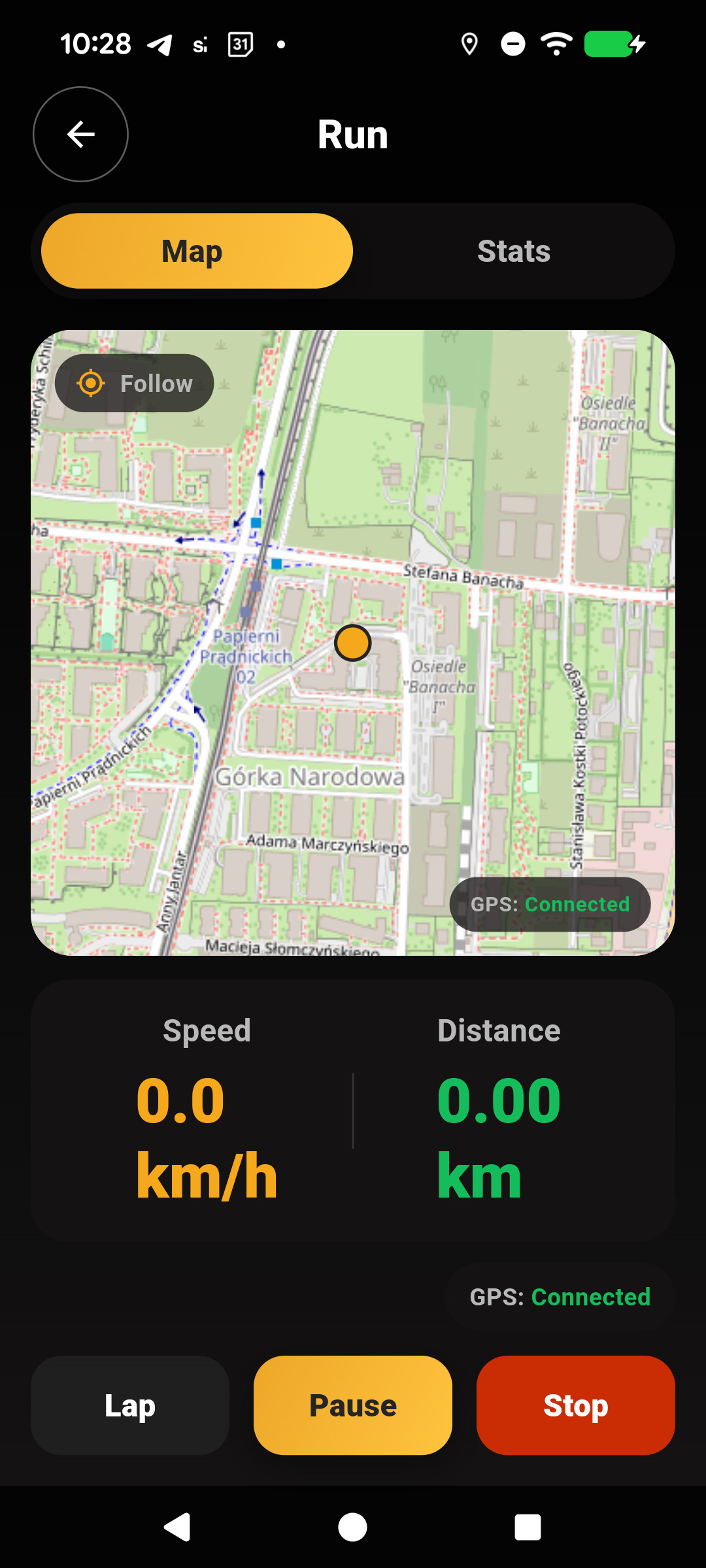Stop the run recording
Viewport: 706px width, 1568px height.
(x=575, y=1405)
